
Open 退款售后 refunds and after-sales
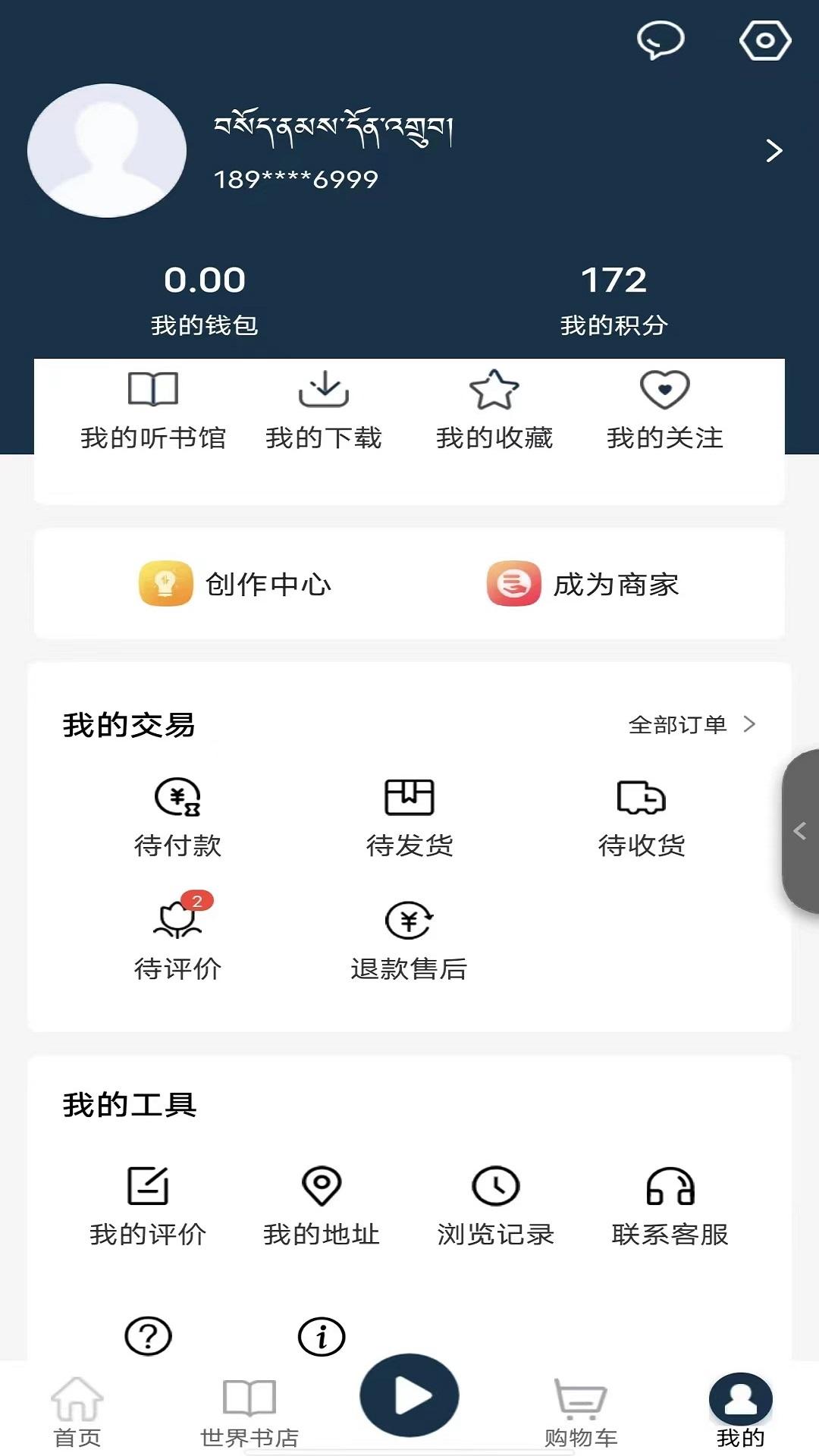coord(409,940)
